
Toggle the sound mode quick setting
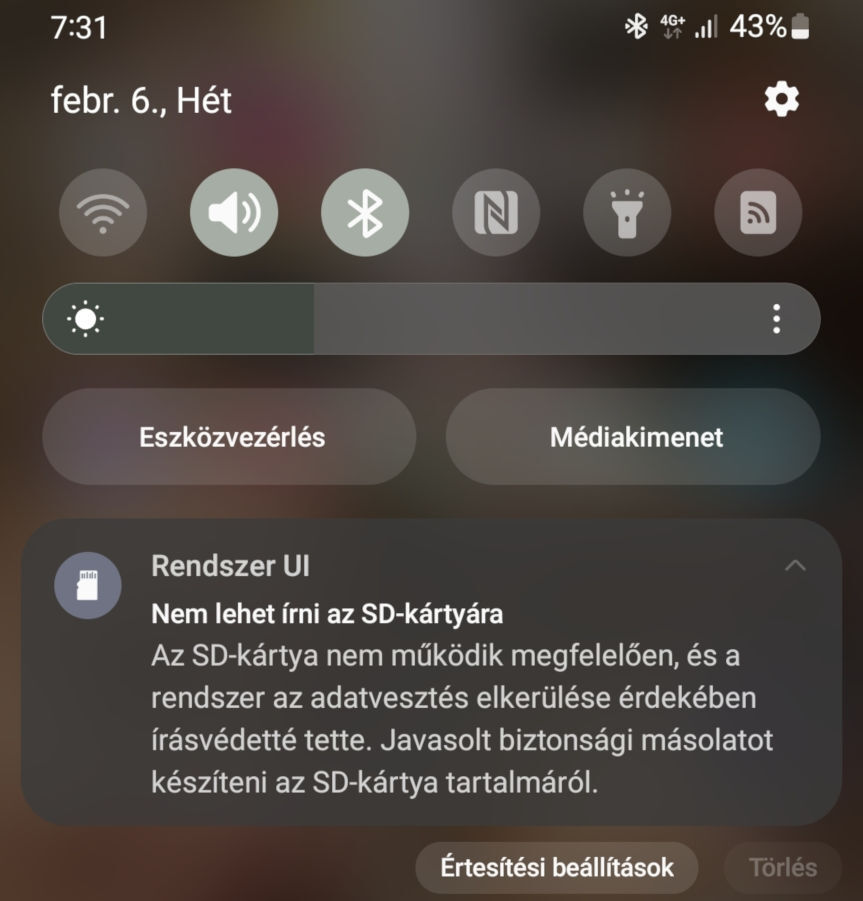234,213
